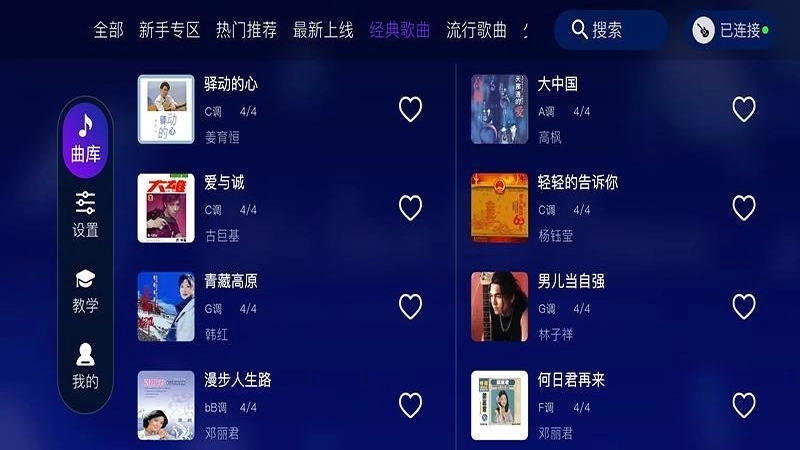
Task: Open the 搜索 search box
Action: coord(610,30)
